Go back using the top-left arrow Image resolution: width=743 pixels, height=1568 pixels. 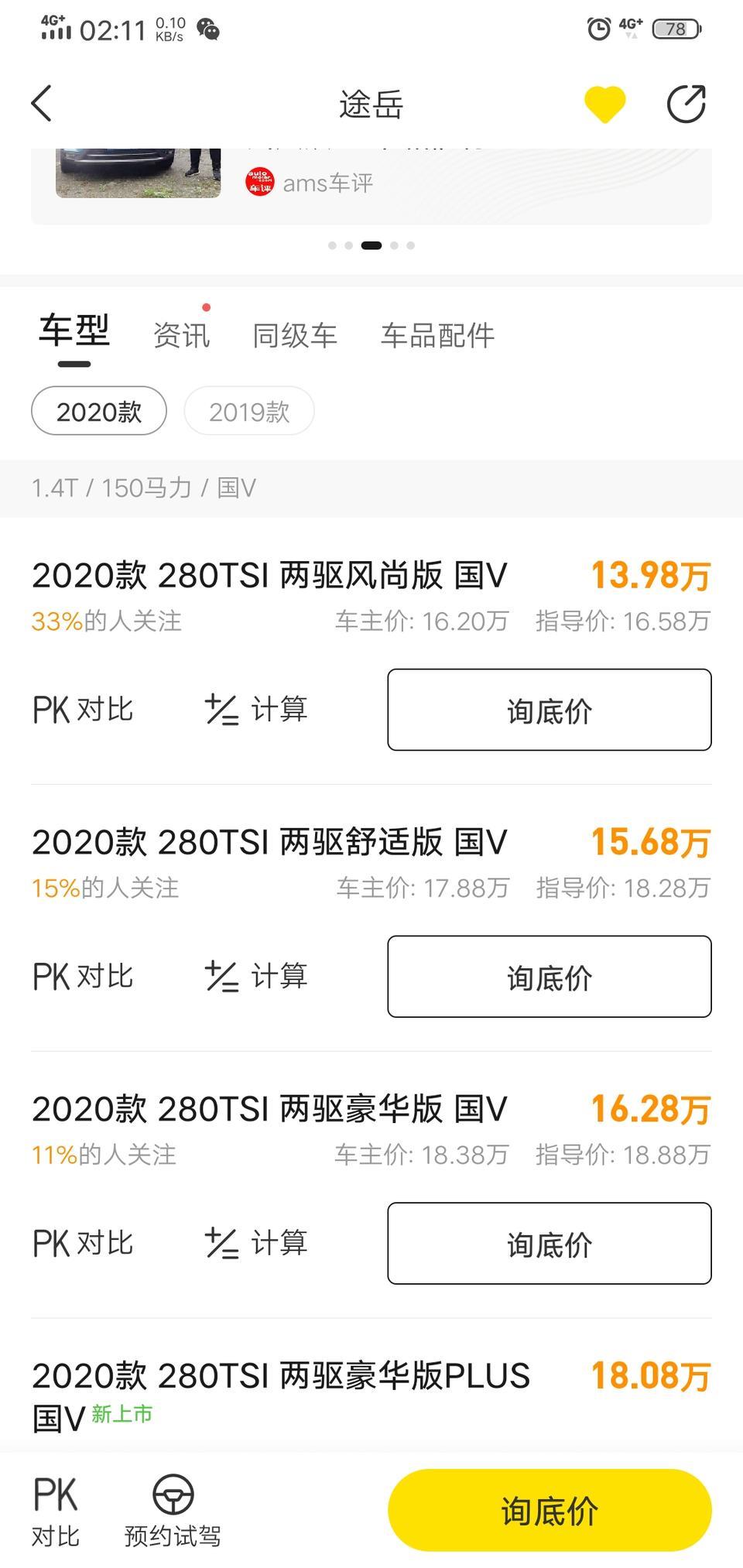(42, 104)
